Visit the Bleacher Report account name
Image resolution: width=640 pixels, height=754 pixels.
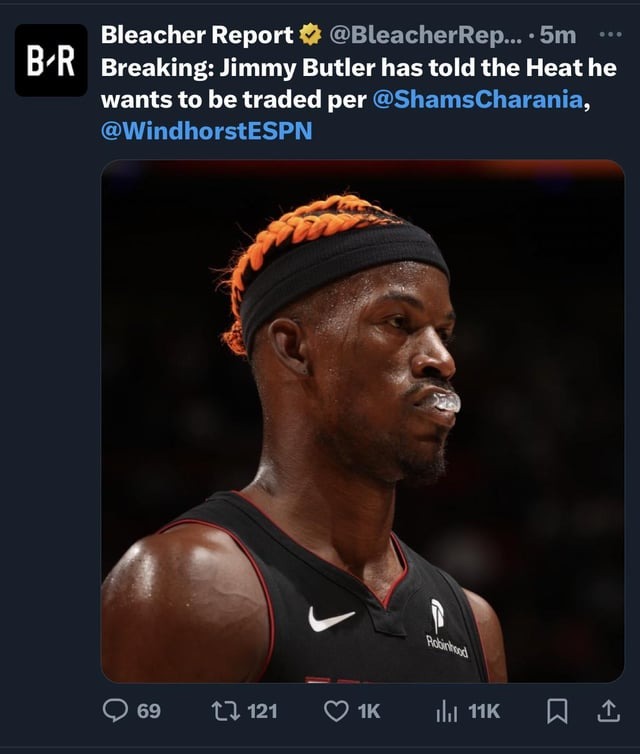197,35
